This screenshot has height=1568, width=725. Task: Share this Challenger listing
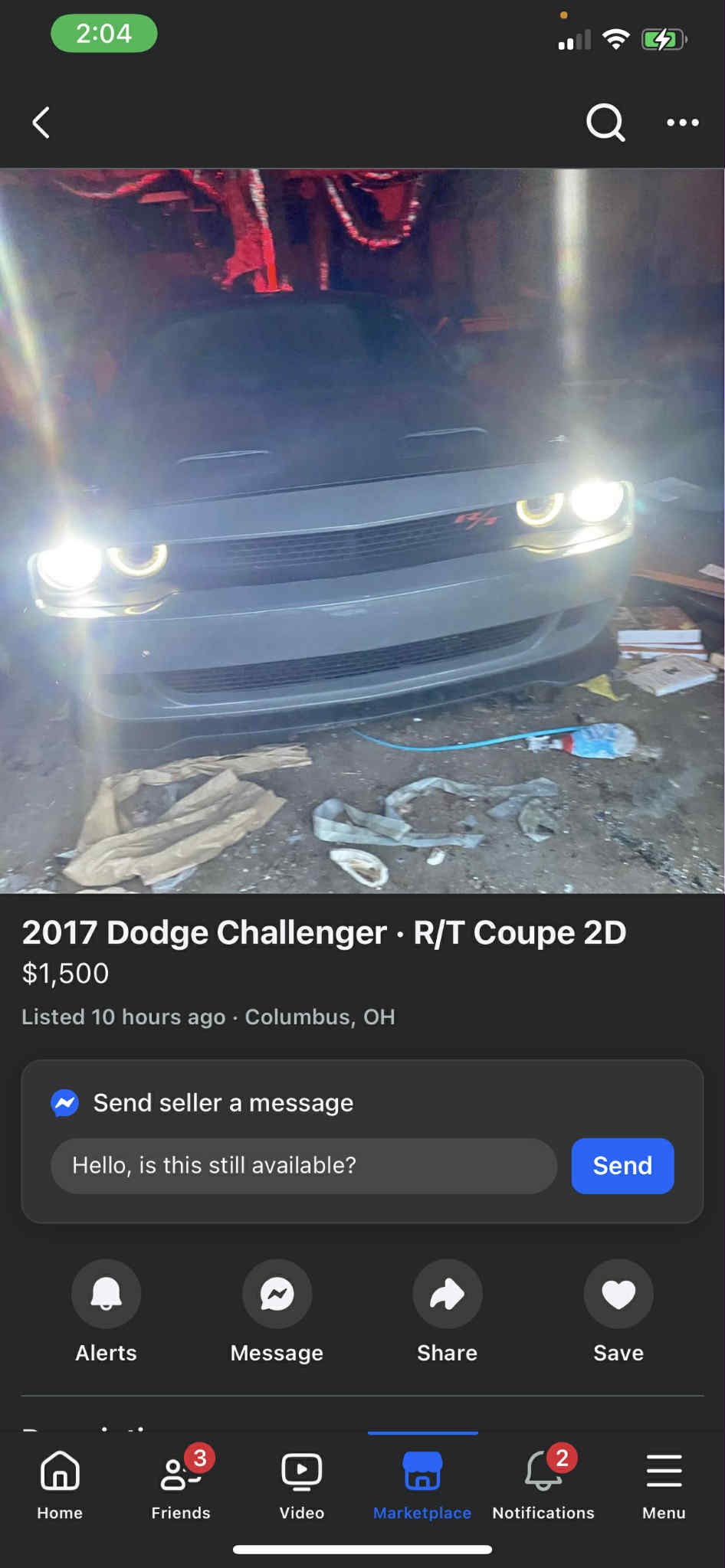tap(447, 1294)
